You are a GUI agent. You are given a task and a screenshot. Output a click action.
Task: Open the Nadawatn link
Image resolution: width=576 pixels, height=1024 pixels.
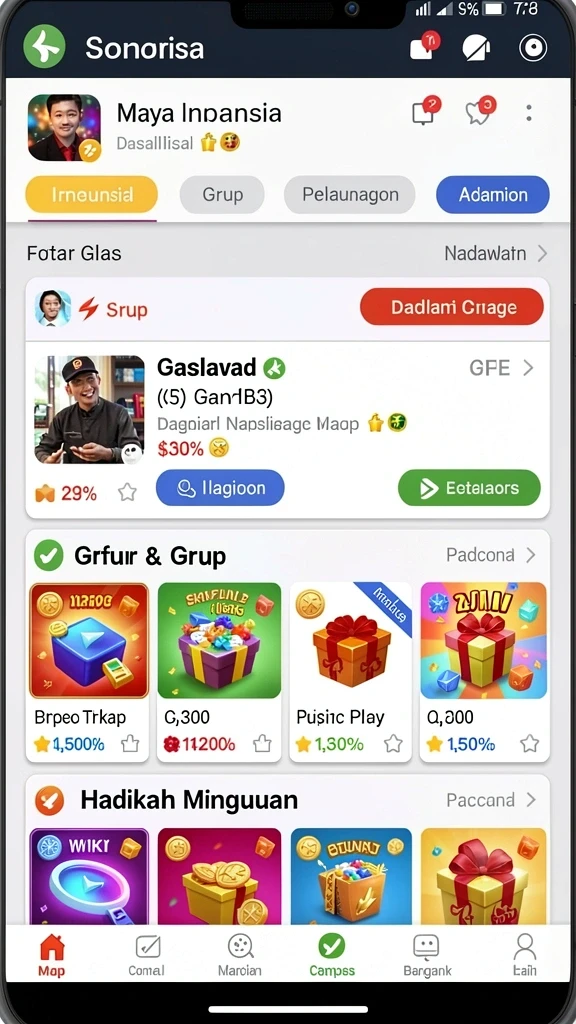tap(496, 253)
